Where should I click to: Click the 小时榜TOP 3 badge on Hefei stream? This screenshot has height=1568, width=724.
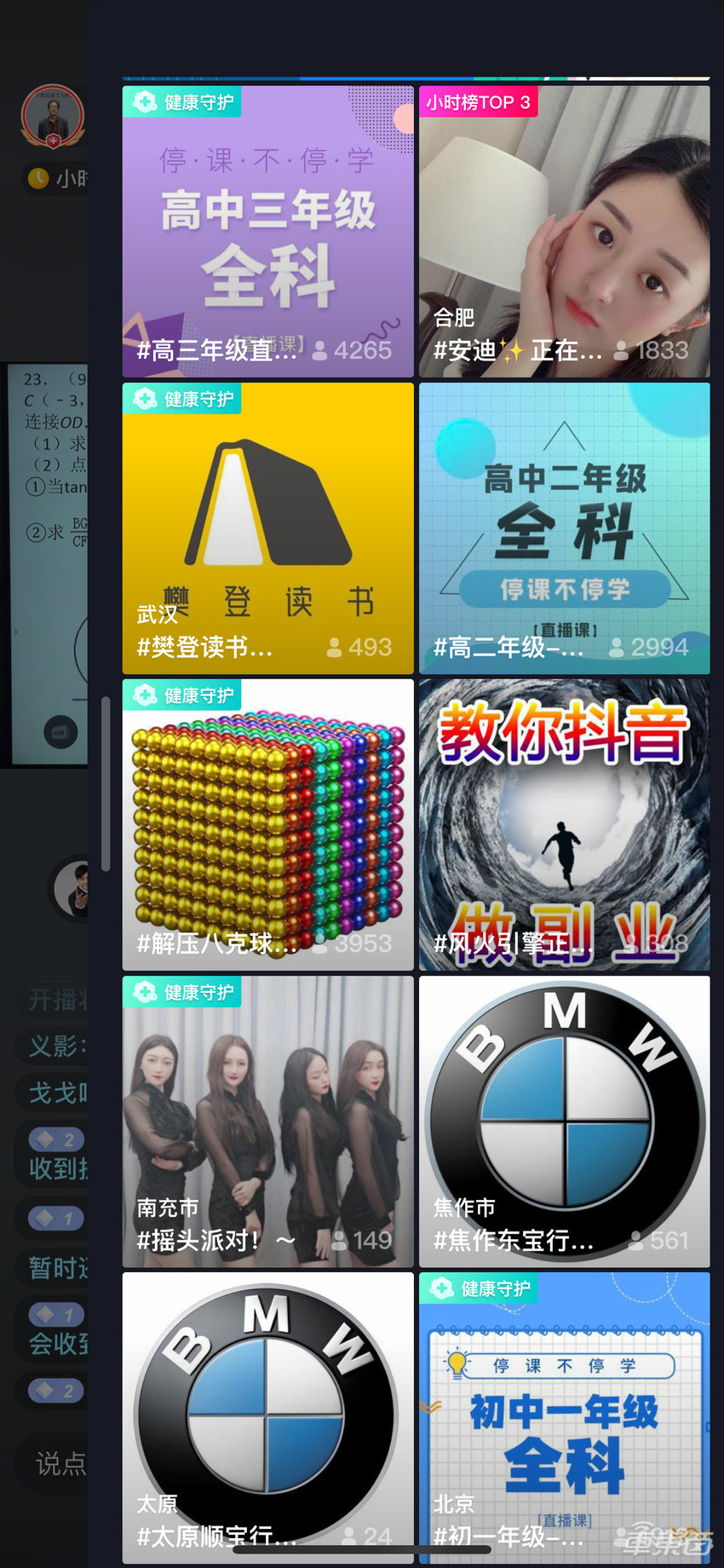click(x=479, y=101)
